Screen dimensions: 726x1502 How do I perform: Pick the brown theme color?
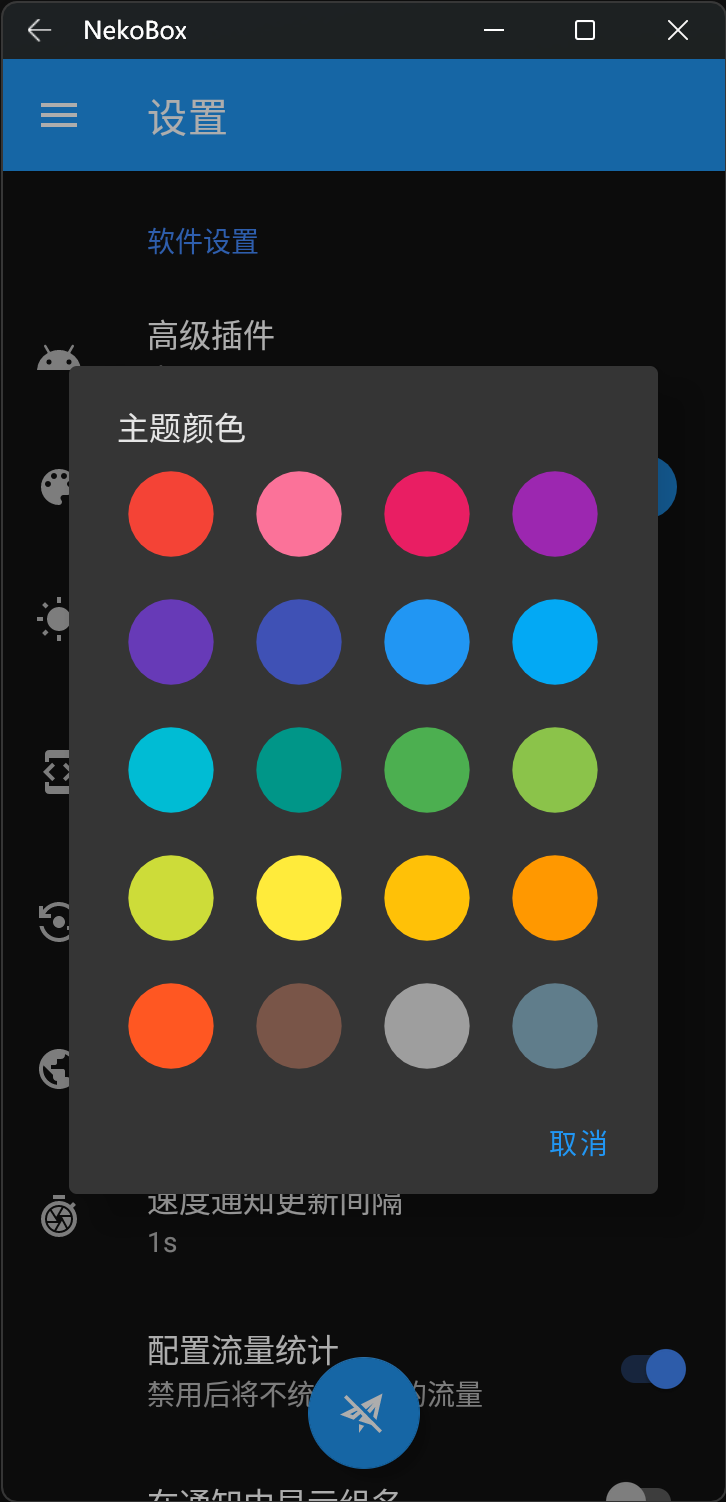point(299,1026)
